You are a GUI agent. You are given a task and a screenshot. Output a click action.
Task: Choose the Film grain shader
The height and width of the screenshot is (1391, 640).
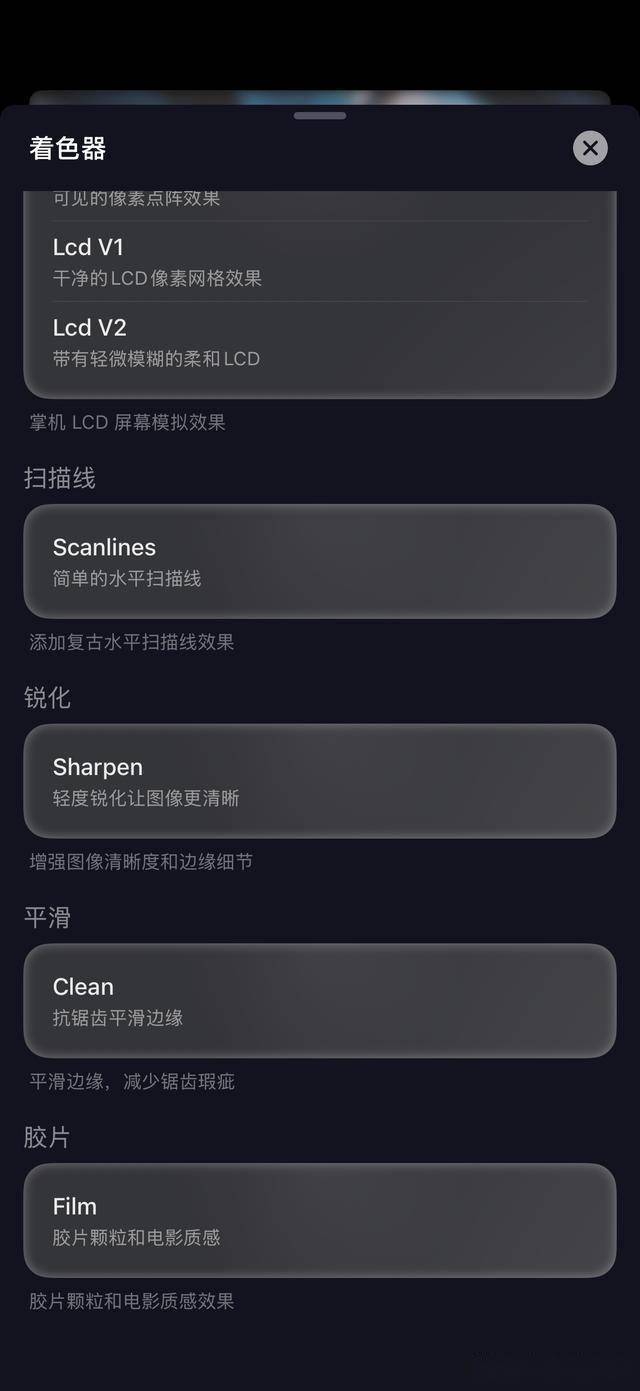pos(320,1220)
